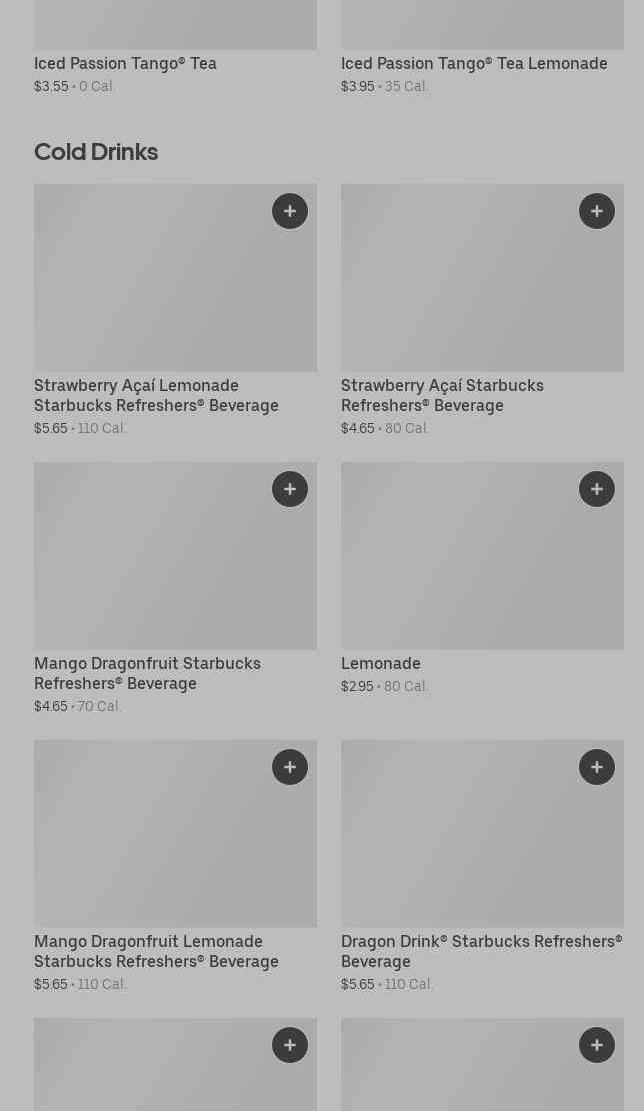Open Iced Passion Tango Tea Lemonade item
The image size is (644, 1111).
[474, 63]
